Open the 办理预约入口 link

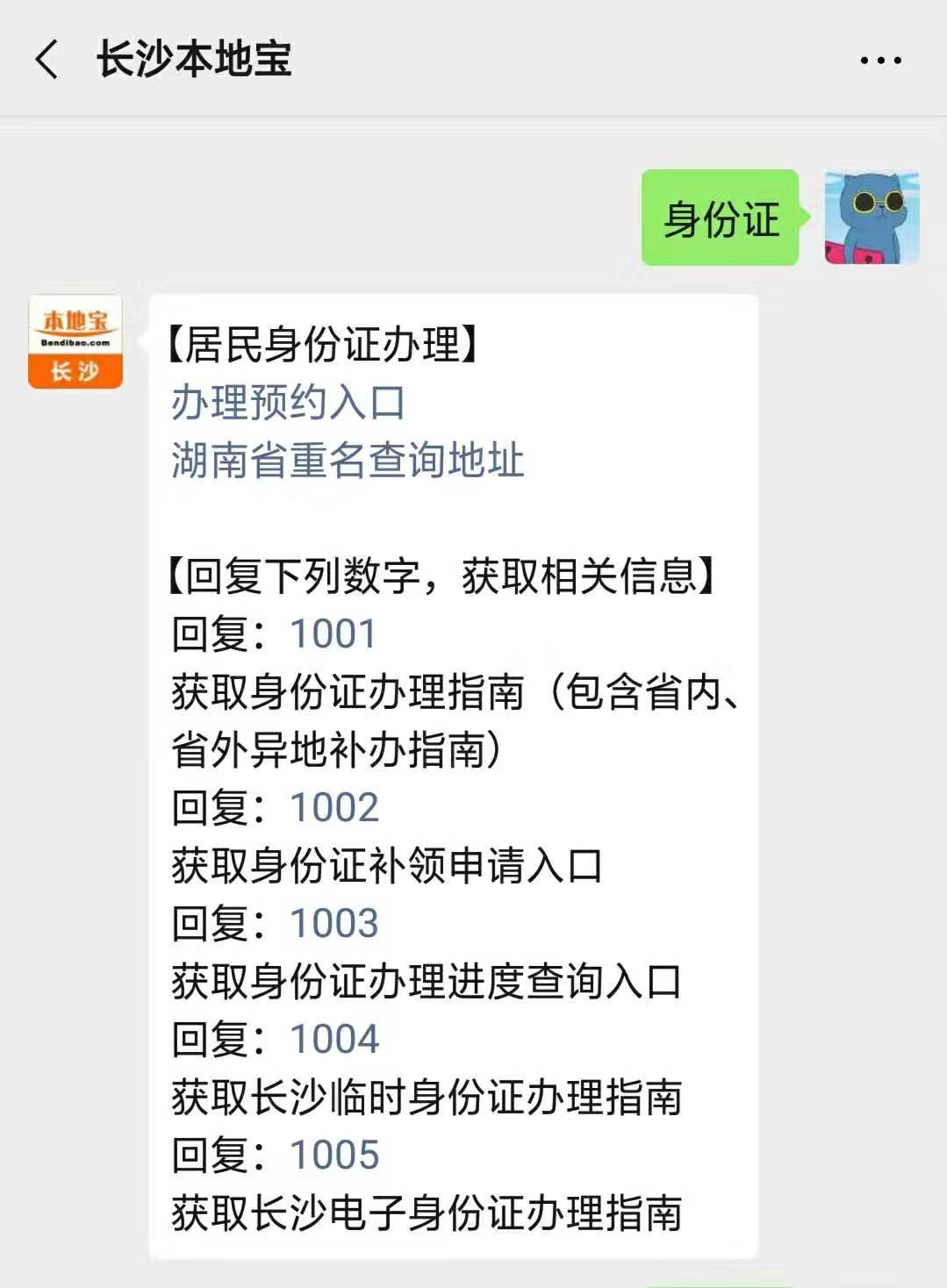pyautogui.click(x=288, y=403)
